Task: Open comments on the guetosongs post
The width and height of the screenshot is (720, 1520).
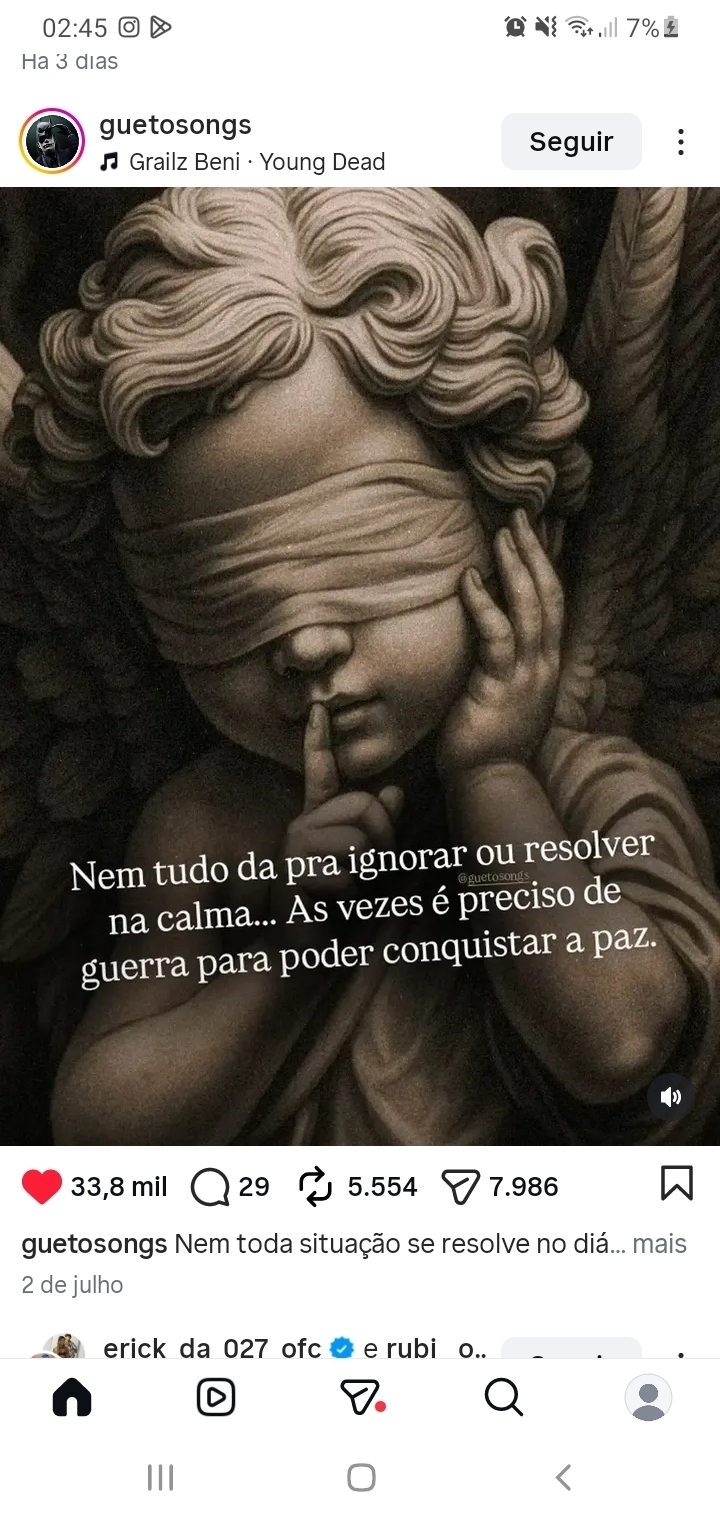Action: pos(210,1187)
